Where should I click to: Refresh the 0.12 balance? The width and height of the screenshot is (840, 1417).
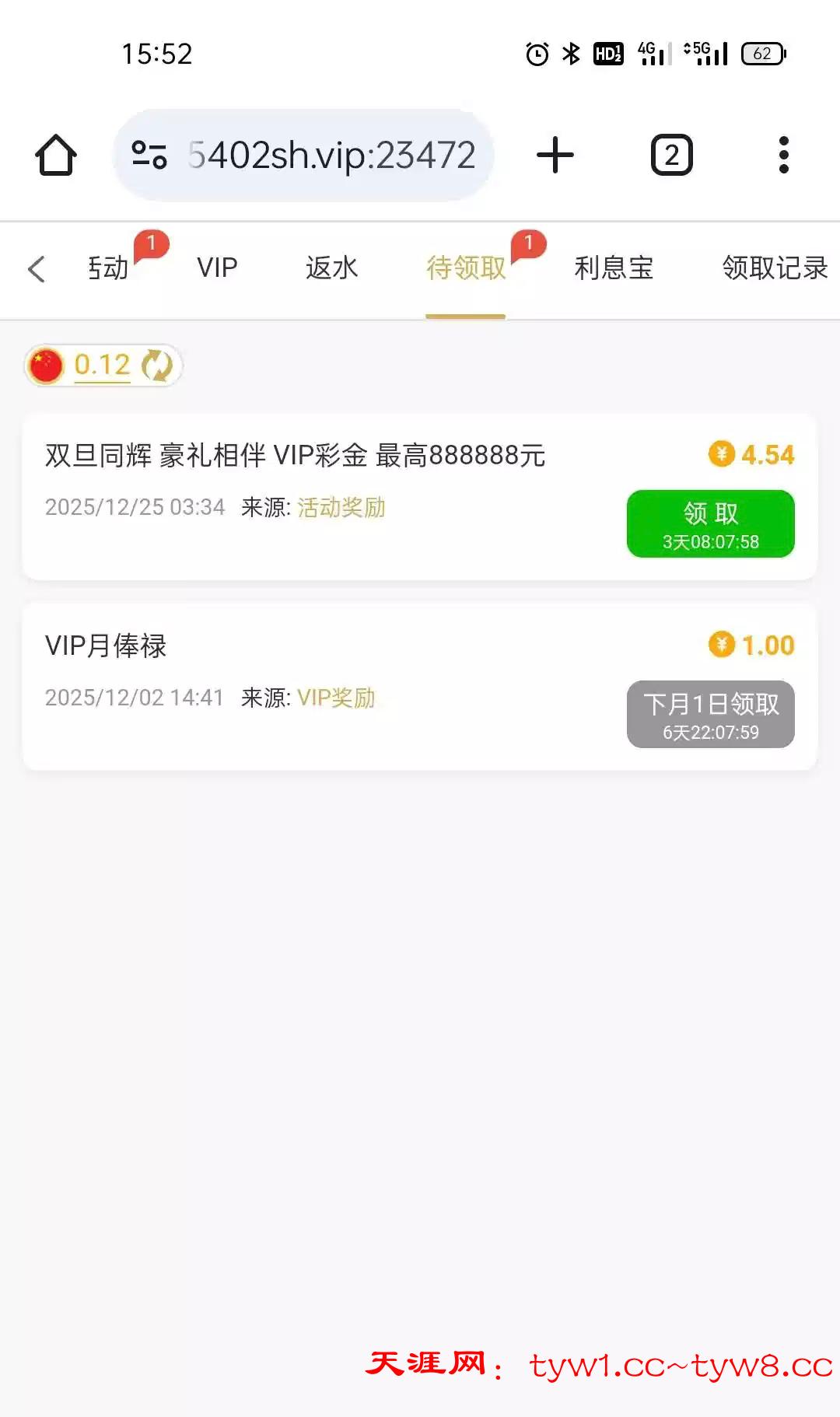pos(157,366)
